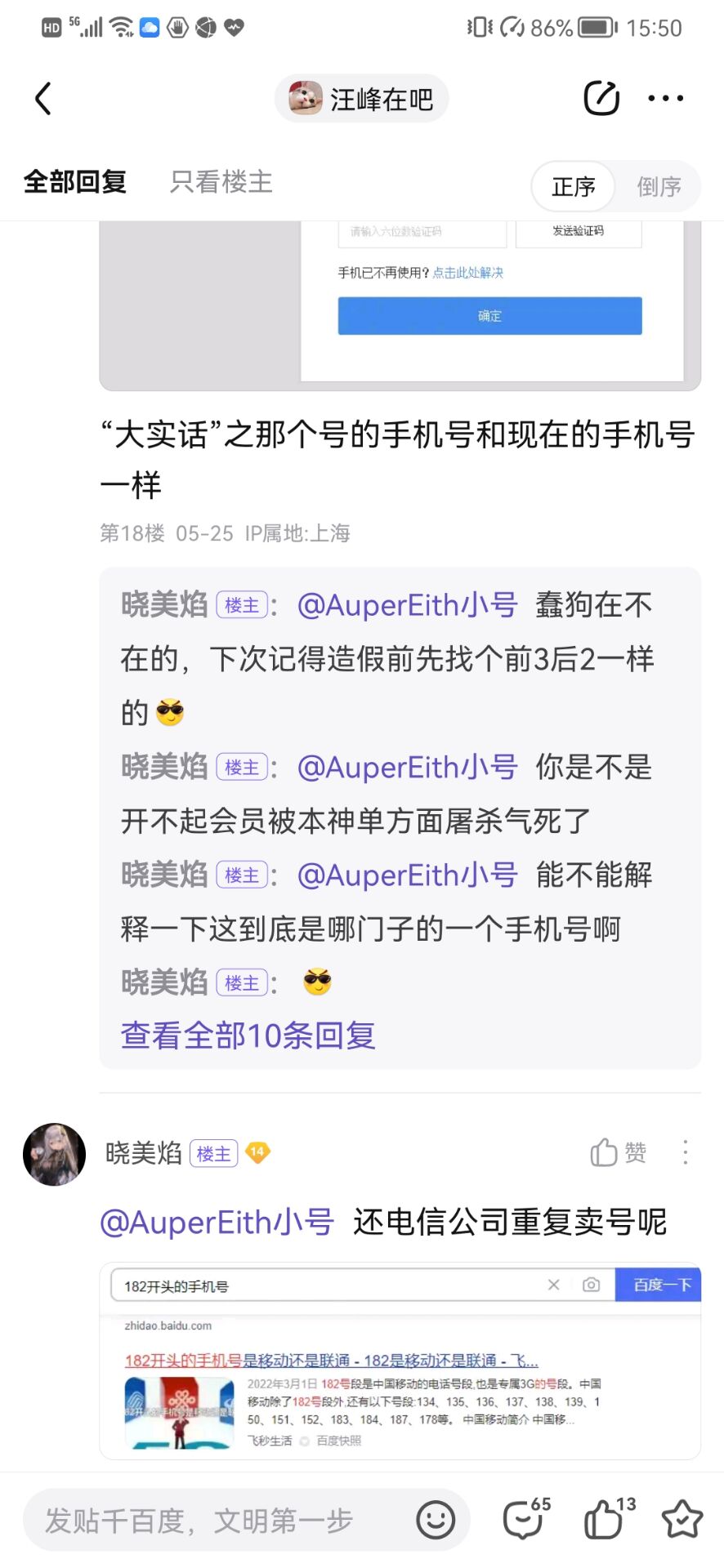Open the Baidu search screenshot about 182开头的手机号
The width and height of the screenshot is (724, 1568).
coord(400,1360)
